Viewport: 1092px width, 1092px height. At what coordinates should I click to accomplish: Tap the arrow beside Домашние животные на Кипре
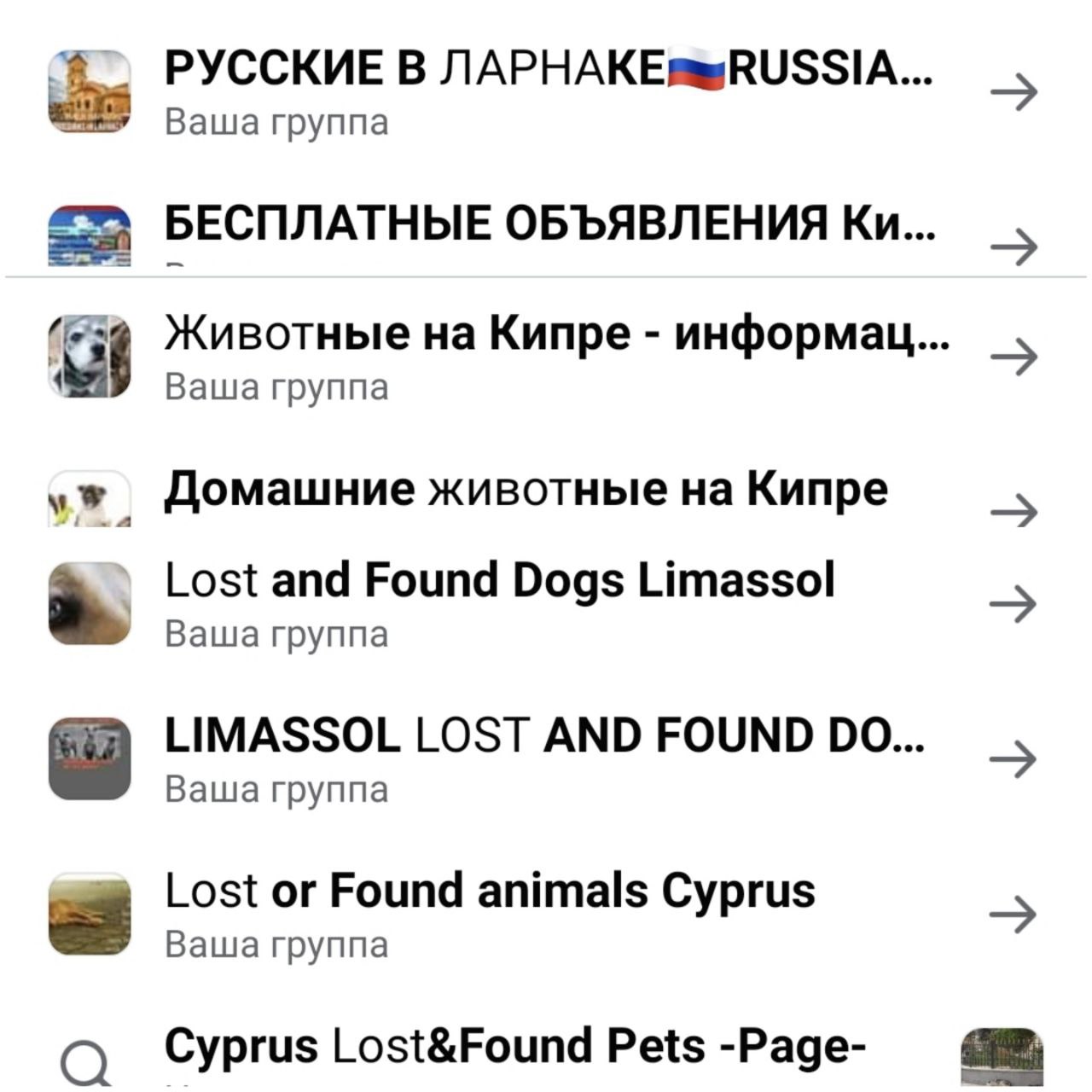coord(1014,512)
